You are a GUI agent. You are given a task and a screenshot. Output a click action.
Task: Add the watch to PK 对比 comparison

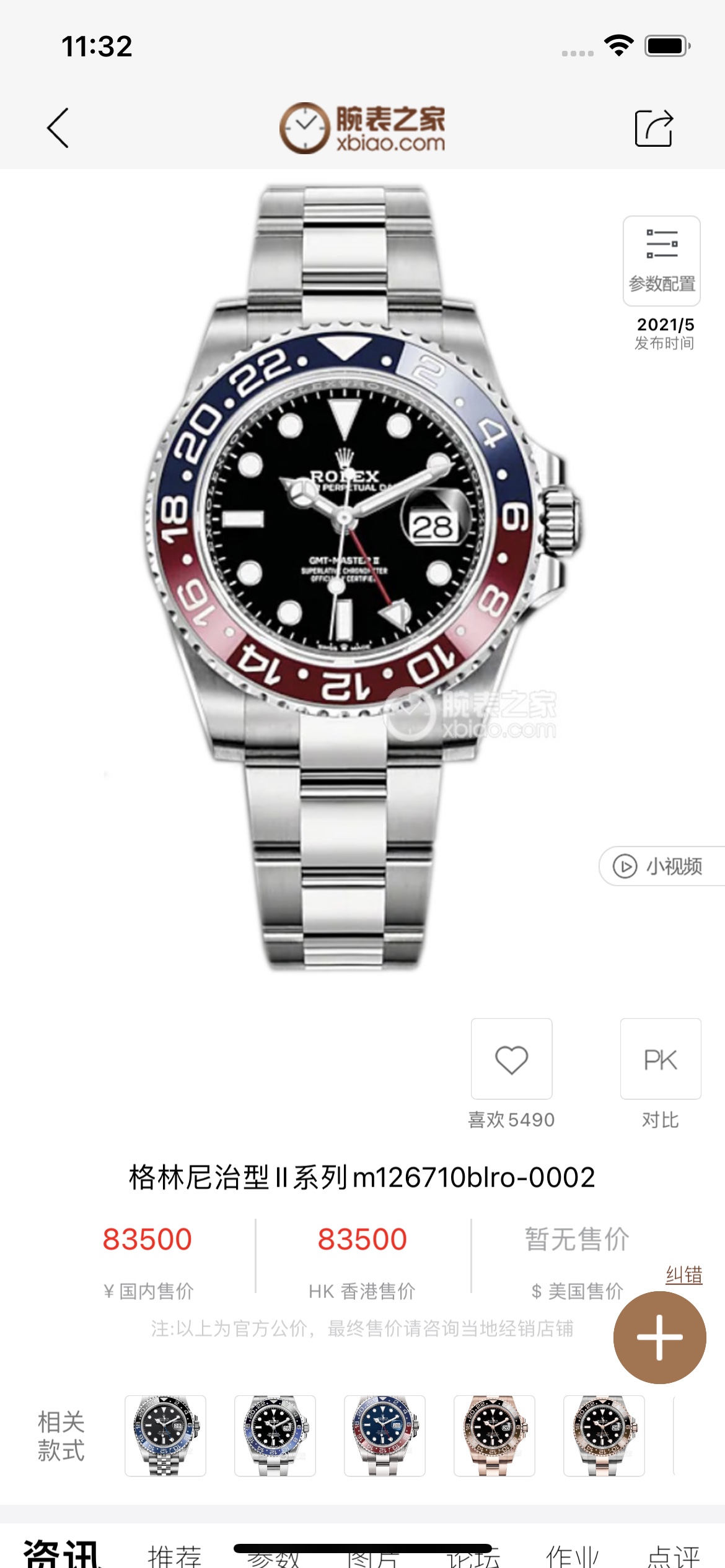[660, 1059]
